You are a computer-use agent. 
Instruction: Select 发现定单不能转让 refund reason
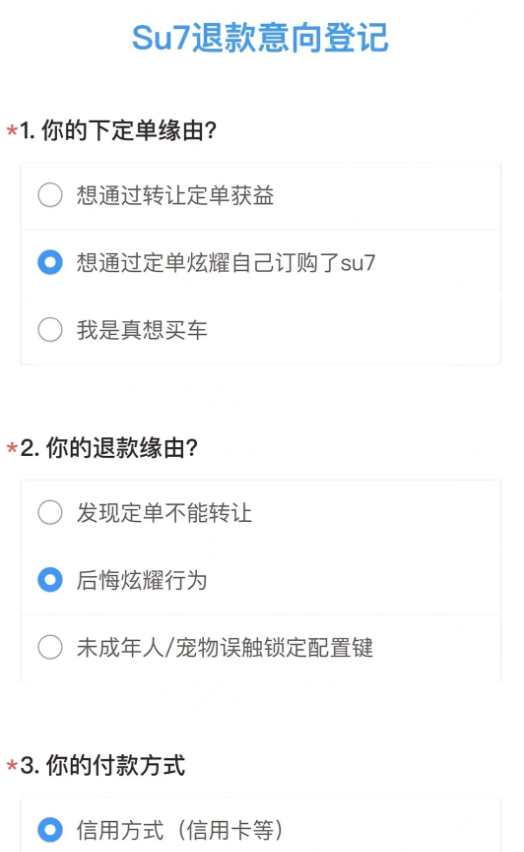260,513
